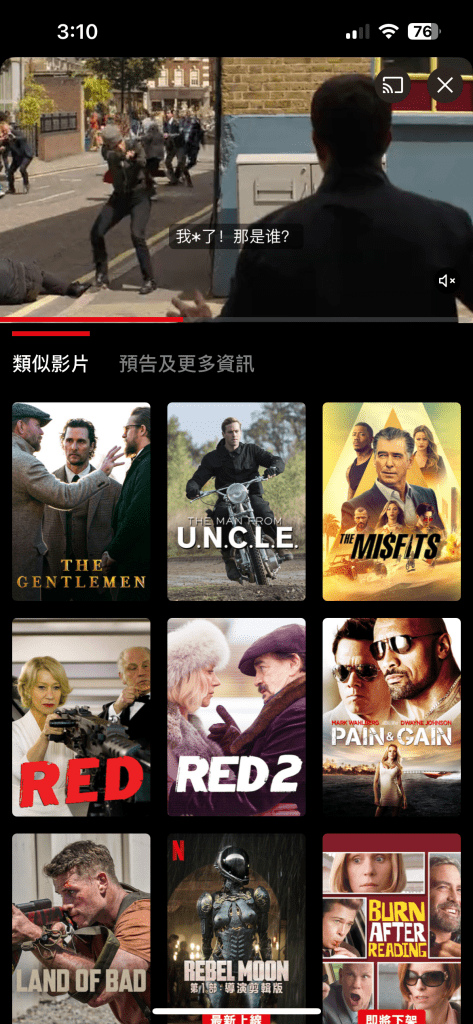Close the video preview
The height and width of the screenshot is (1024, 473).
(x=445, y=85)
